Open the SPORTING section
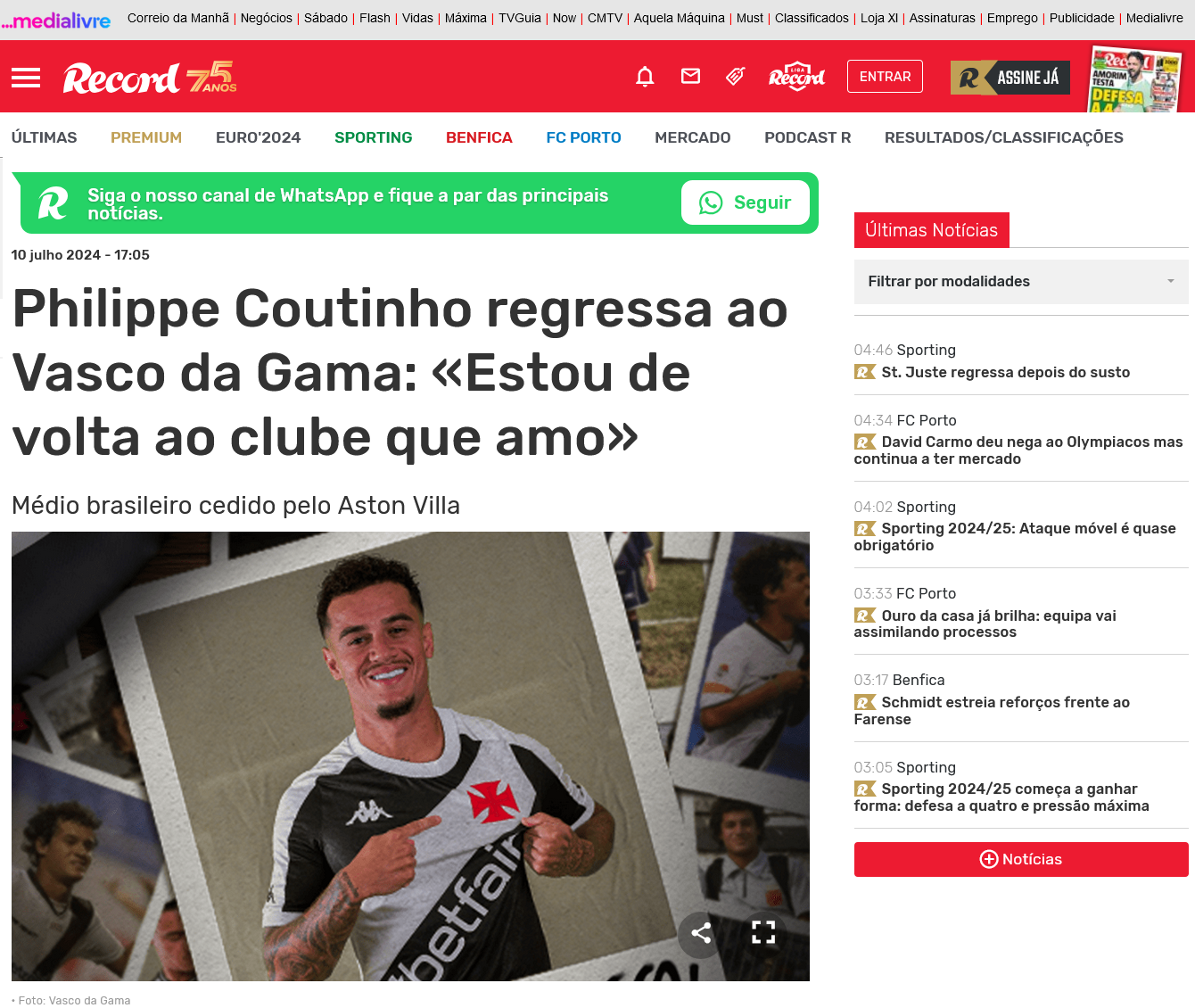Screen dimensions: 1195x1008 [x=373, y=137]
